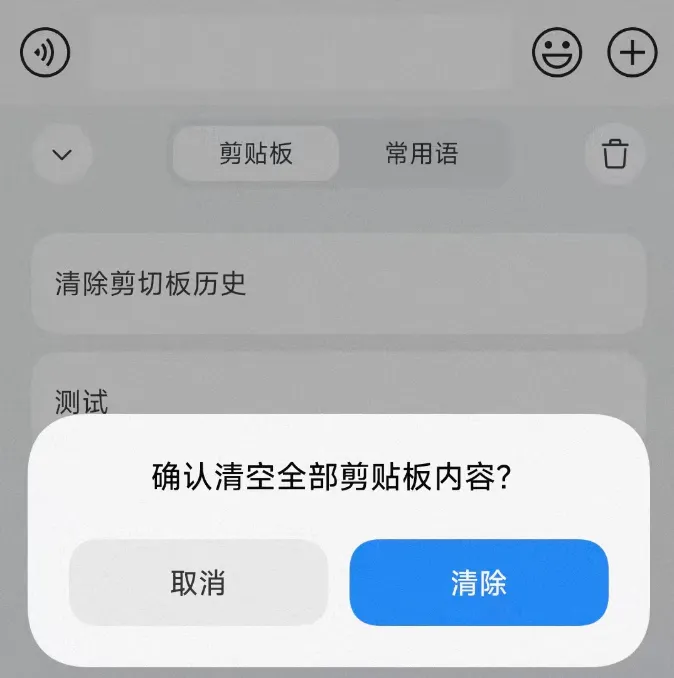The image size is (674, 678).
Task: Select clipboard item 清除剪切板历史
Action: coord(337,284)
